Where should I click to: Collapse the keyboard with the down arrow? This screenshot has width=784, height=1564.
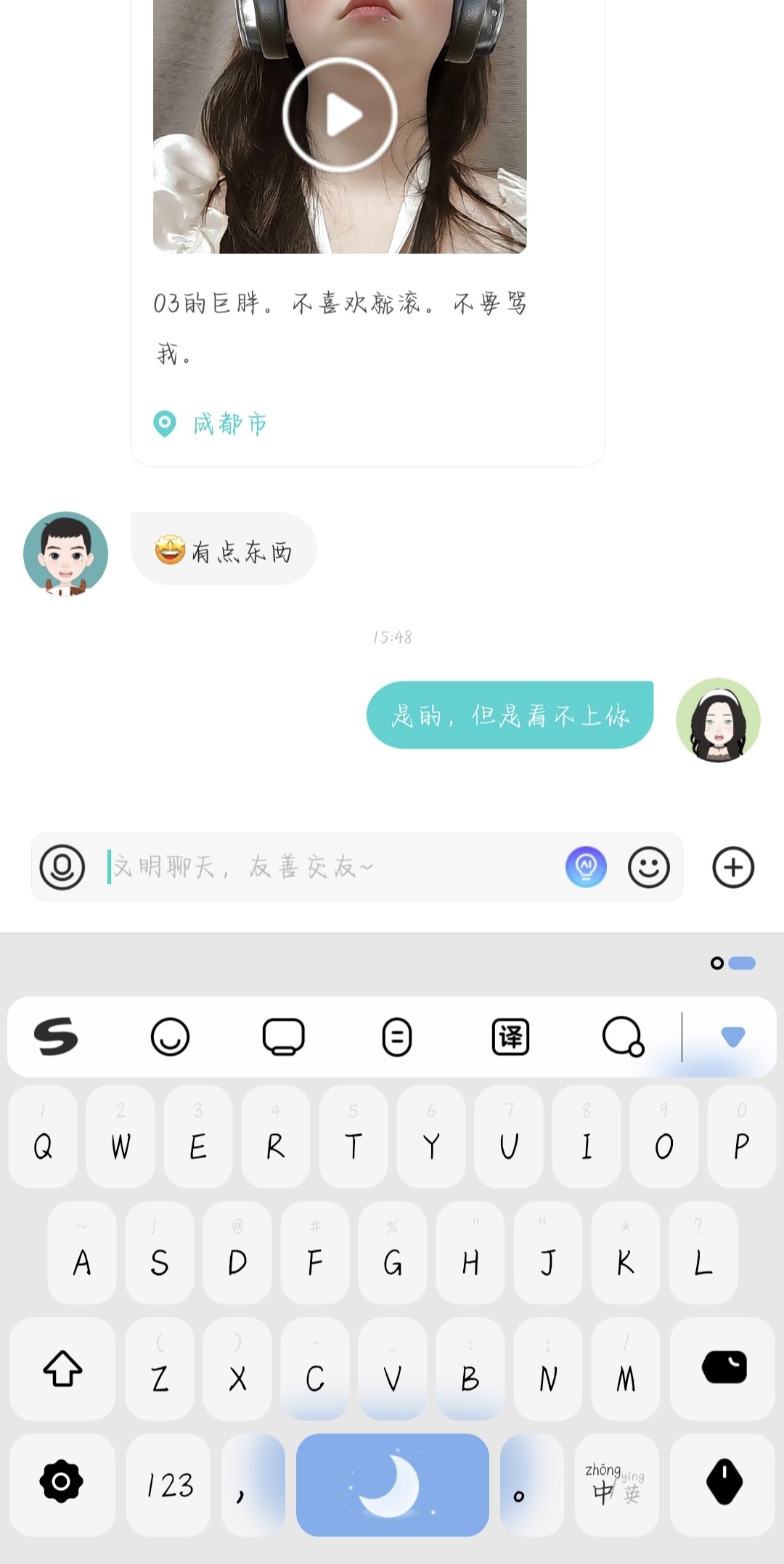tap(732, 1036)
